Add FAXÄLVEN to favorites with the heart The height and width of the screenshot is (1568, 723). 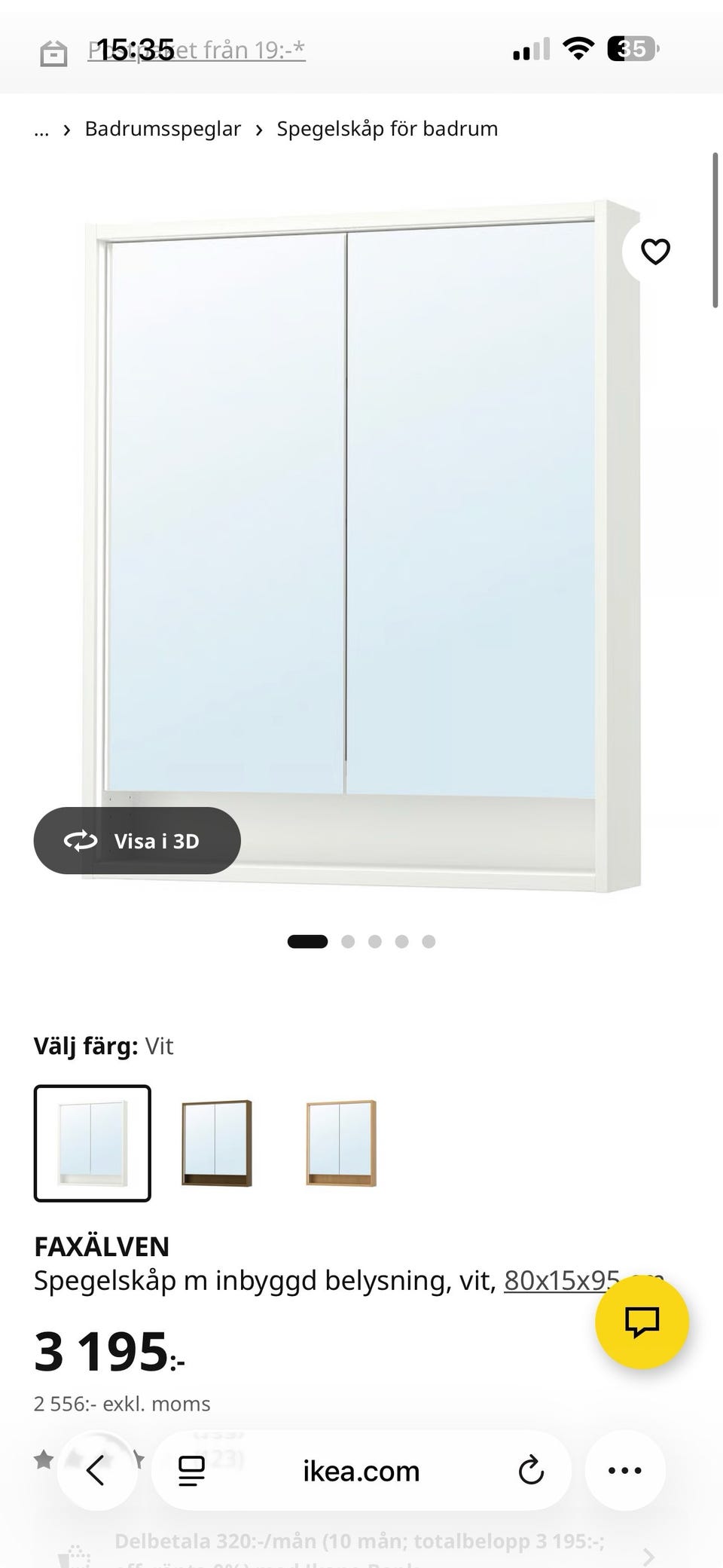(x=656, y=252)
